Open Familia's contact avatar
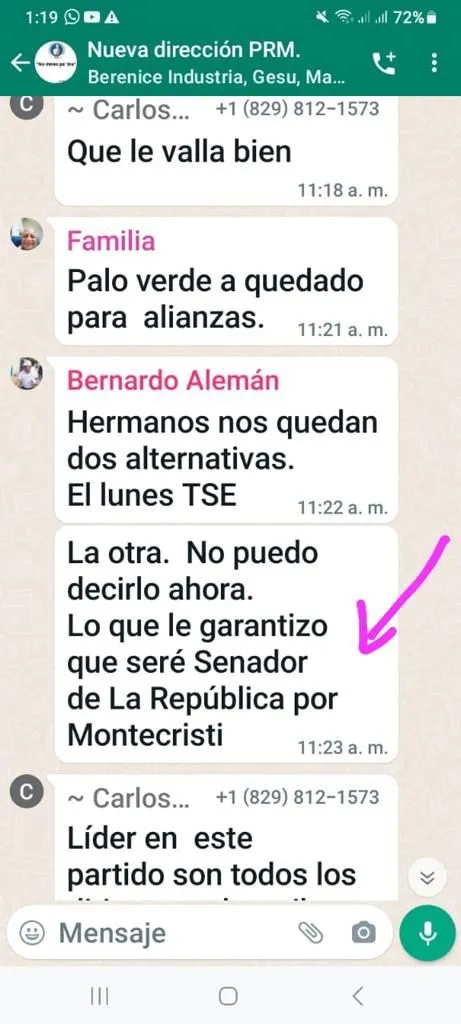 27,234
